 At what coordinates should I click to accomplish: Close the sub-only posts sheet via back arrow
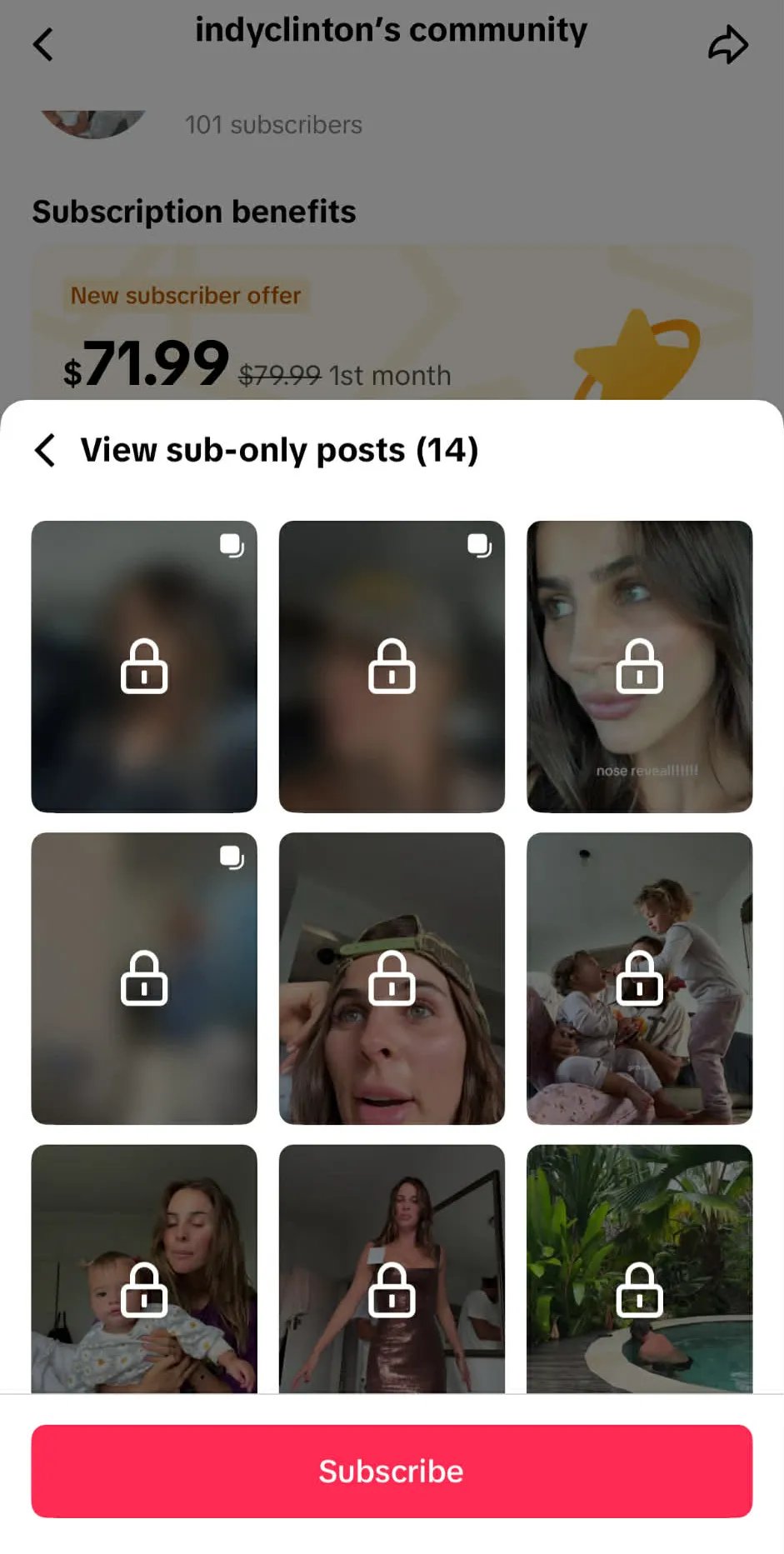pos(46,450)
